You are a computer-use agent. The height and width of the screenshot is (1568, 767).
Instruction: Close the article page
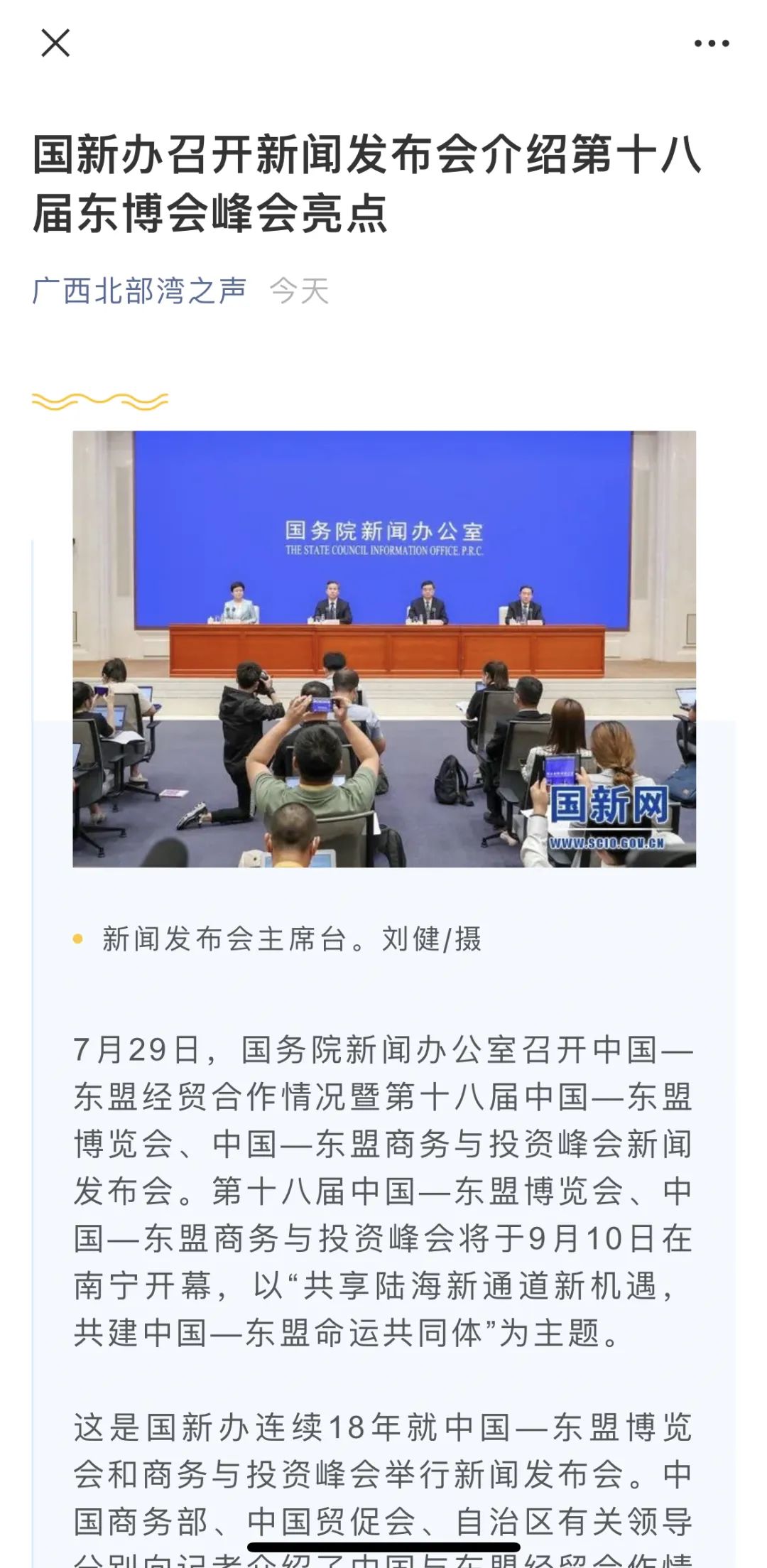55,43
